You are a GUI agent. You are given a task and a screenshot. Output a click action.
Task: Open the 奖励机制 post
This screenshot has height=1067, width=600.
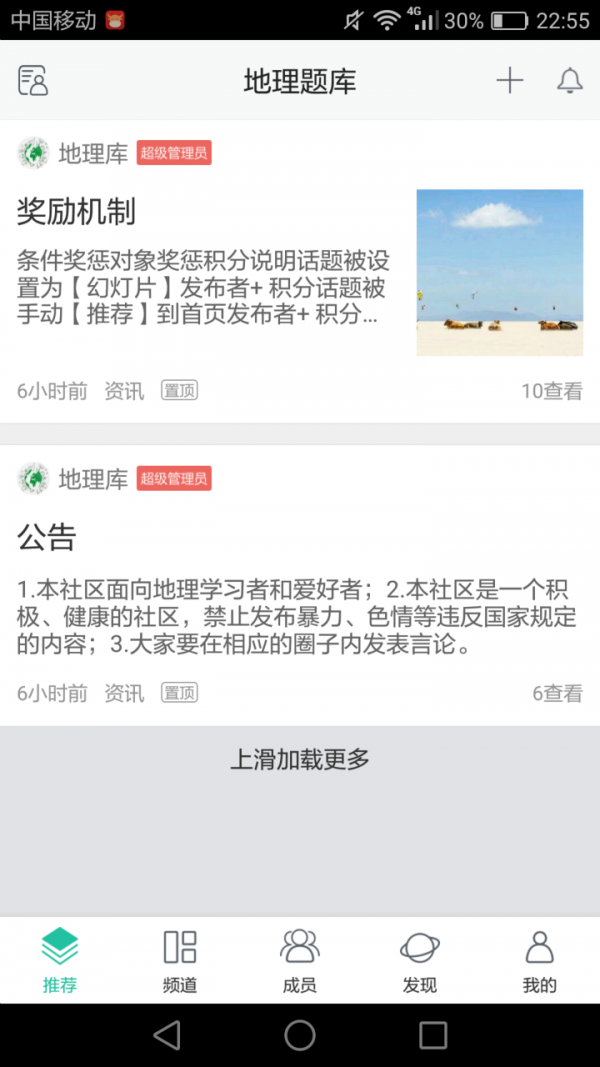coord(76,212)
